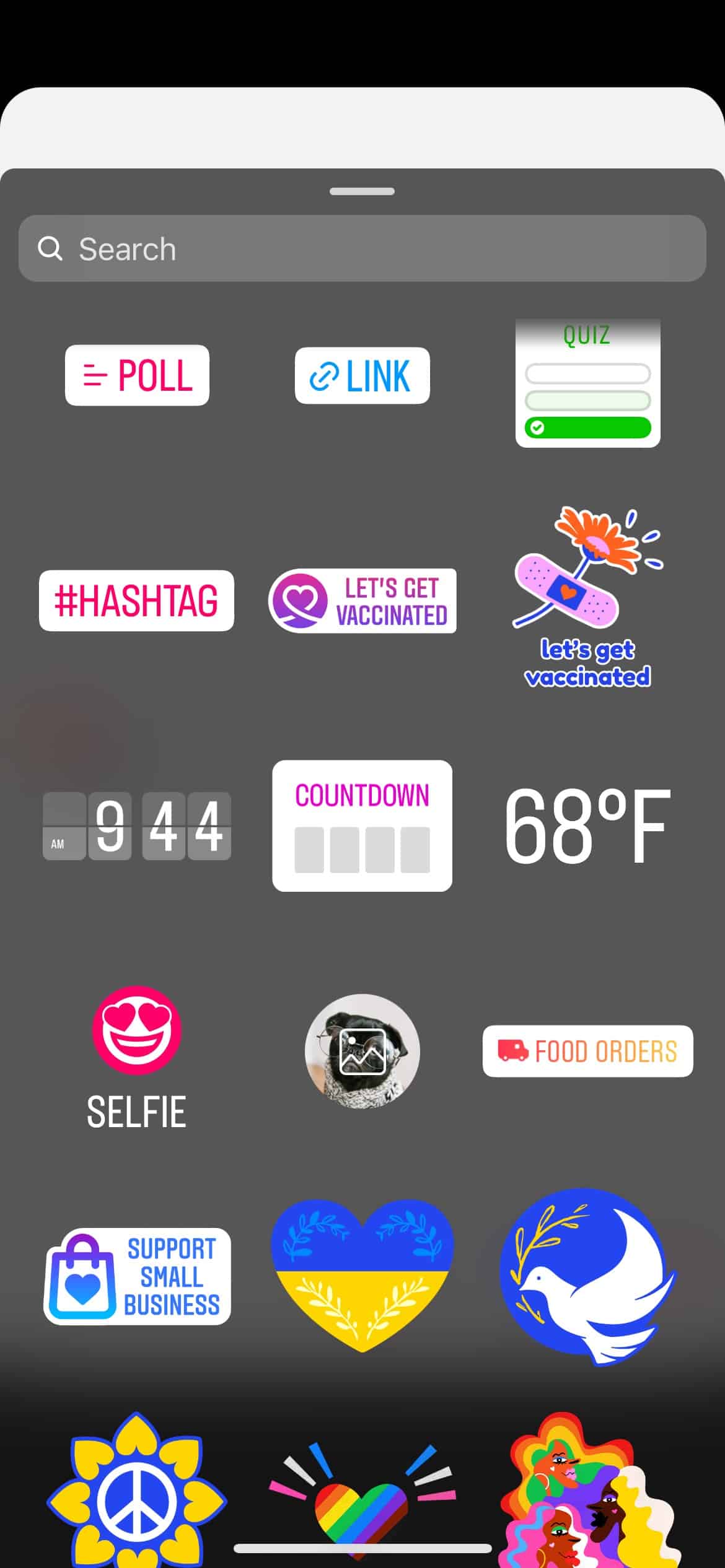Select the Let's Get Vaccinated badge sticker
Viewport: 725px width, 1568px height.
[362, 601]
